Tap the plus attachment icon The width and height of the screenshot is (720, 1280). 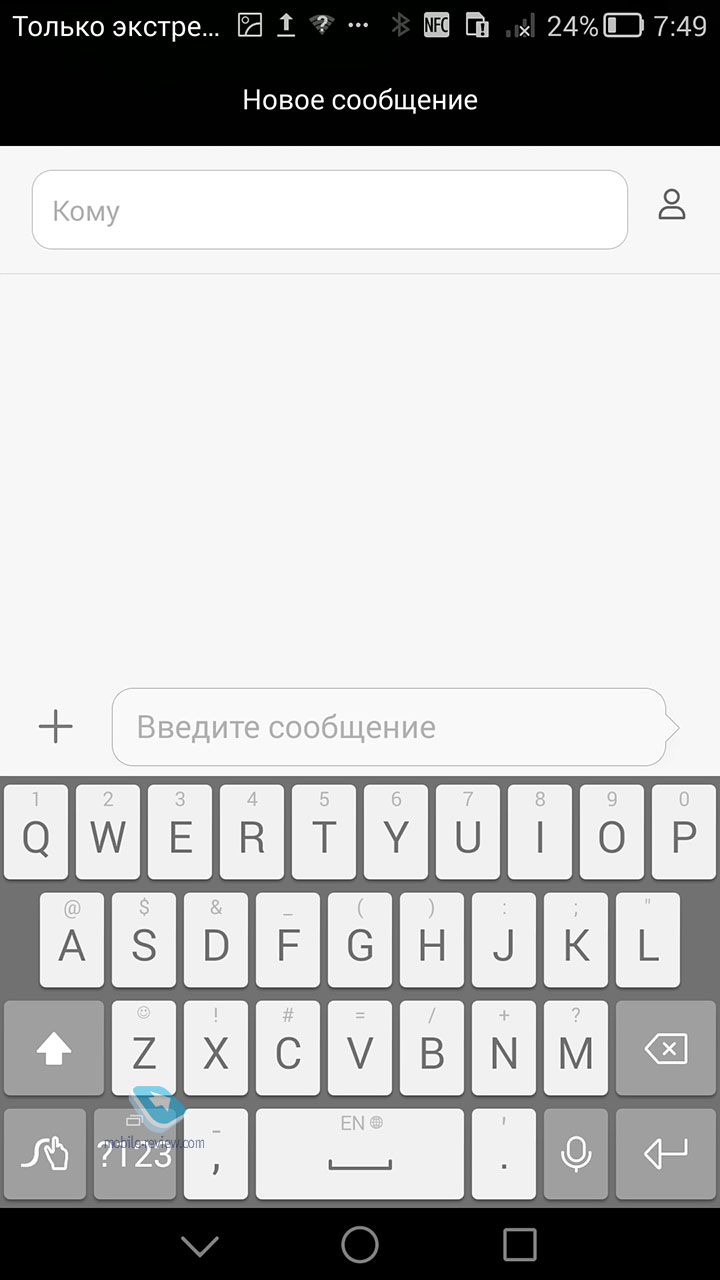click(55, 727)
